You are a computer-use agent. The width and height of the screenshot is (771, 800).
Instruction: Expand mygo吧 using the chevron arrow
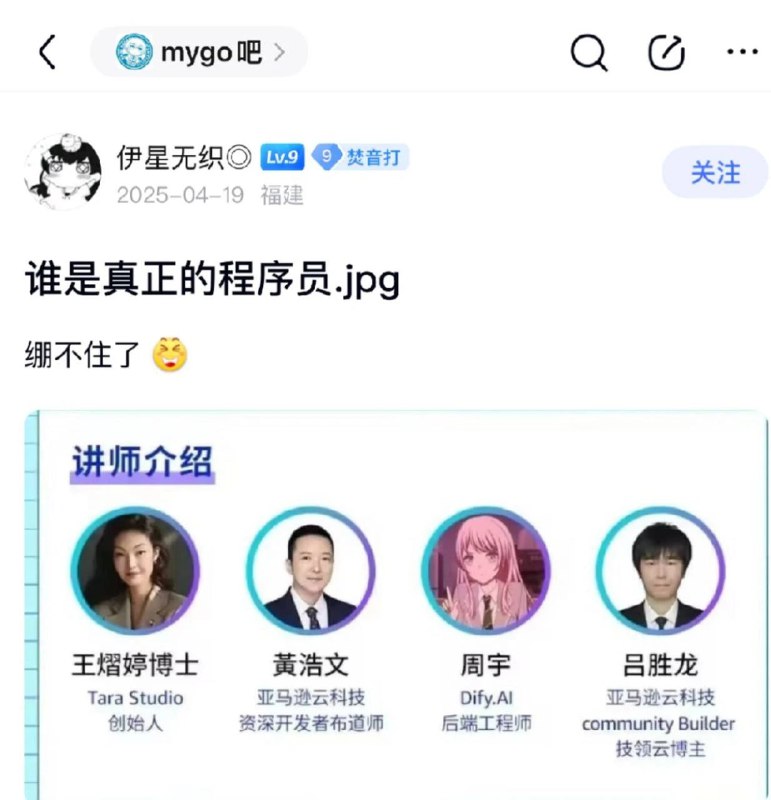pyautogui.click(x=281, y=51)
